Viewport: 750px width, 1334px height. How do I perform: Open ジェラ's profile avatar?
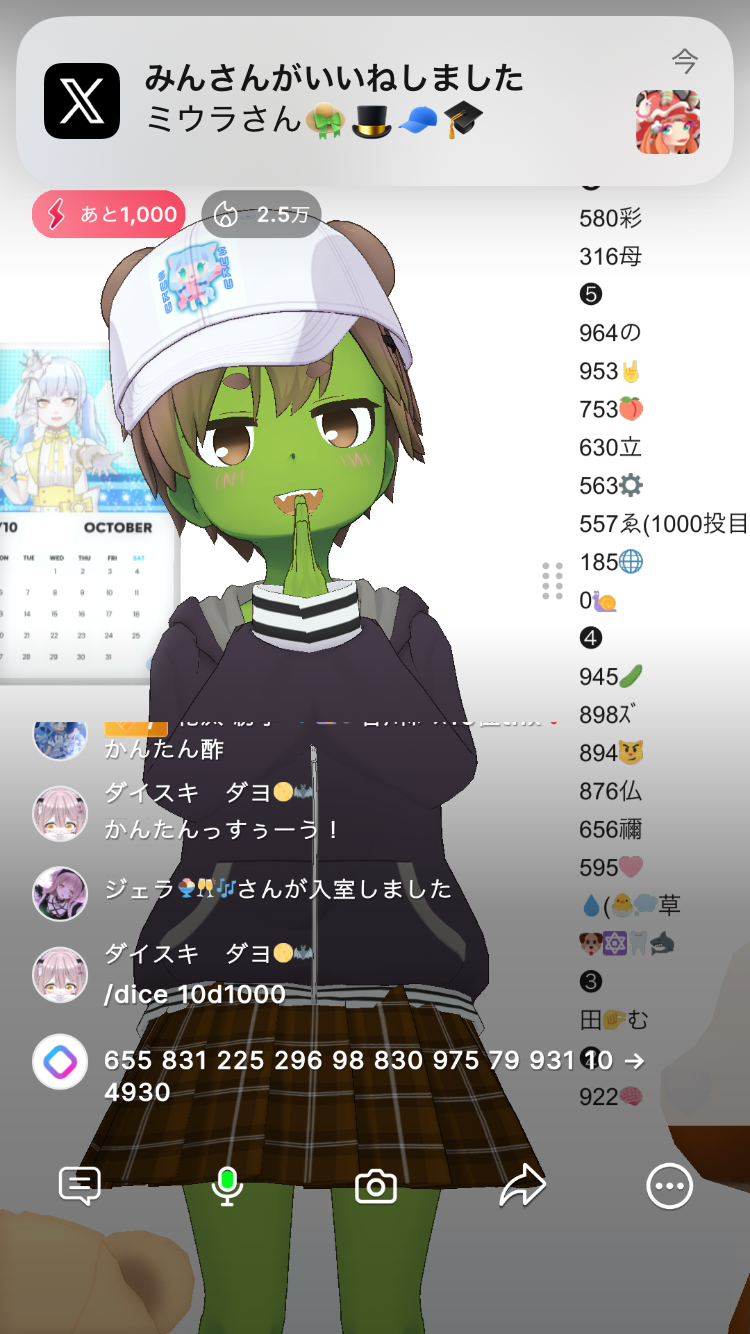coord(60,893)
